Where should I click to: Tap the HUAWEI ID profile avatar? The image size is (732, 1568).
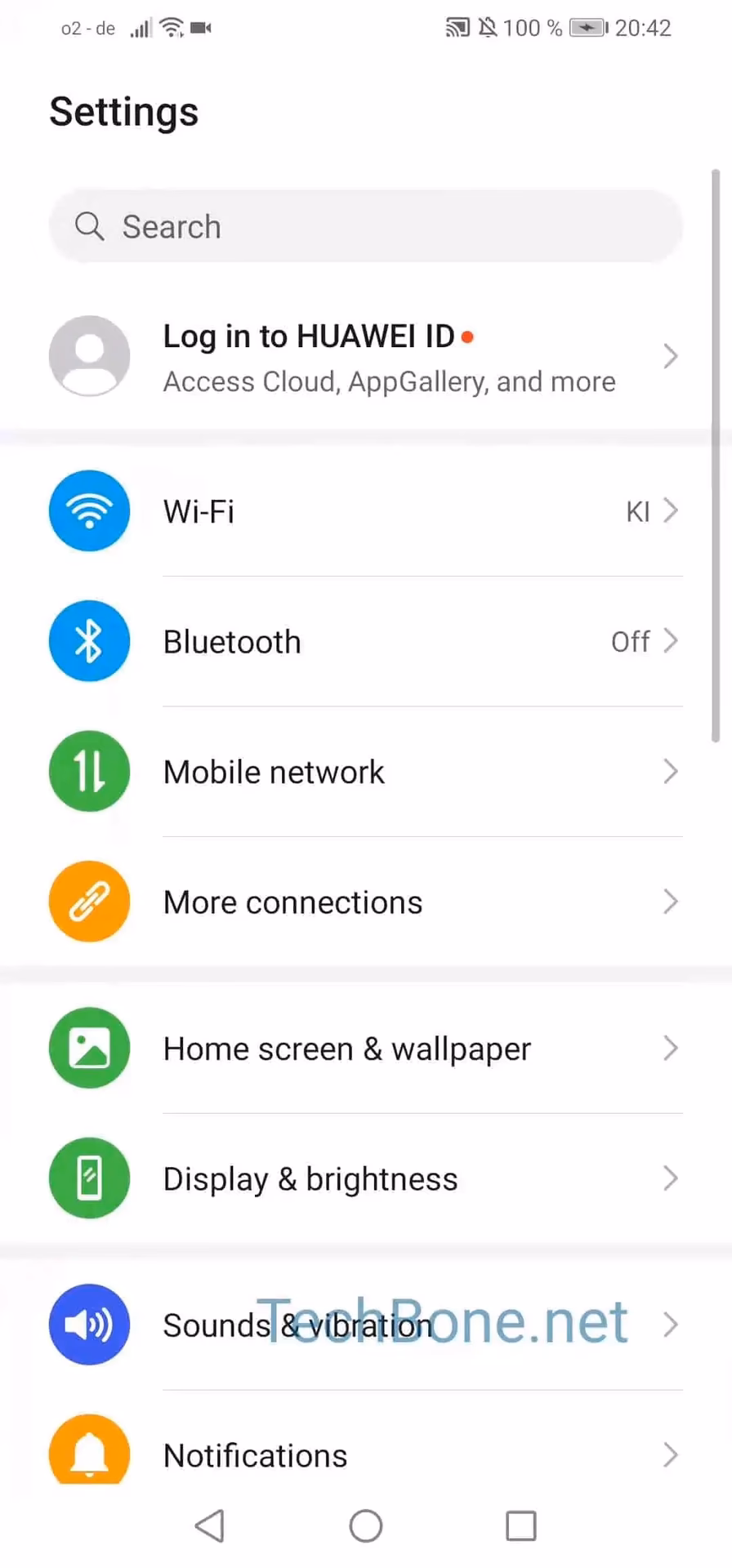click(89, 356)
